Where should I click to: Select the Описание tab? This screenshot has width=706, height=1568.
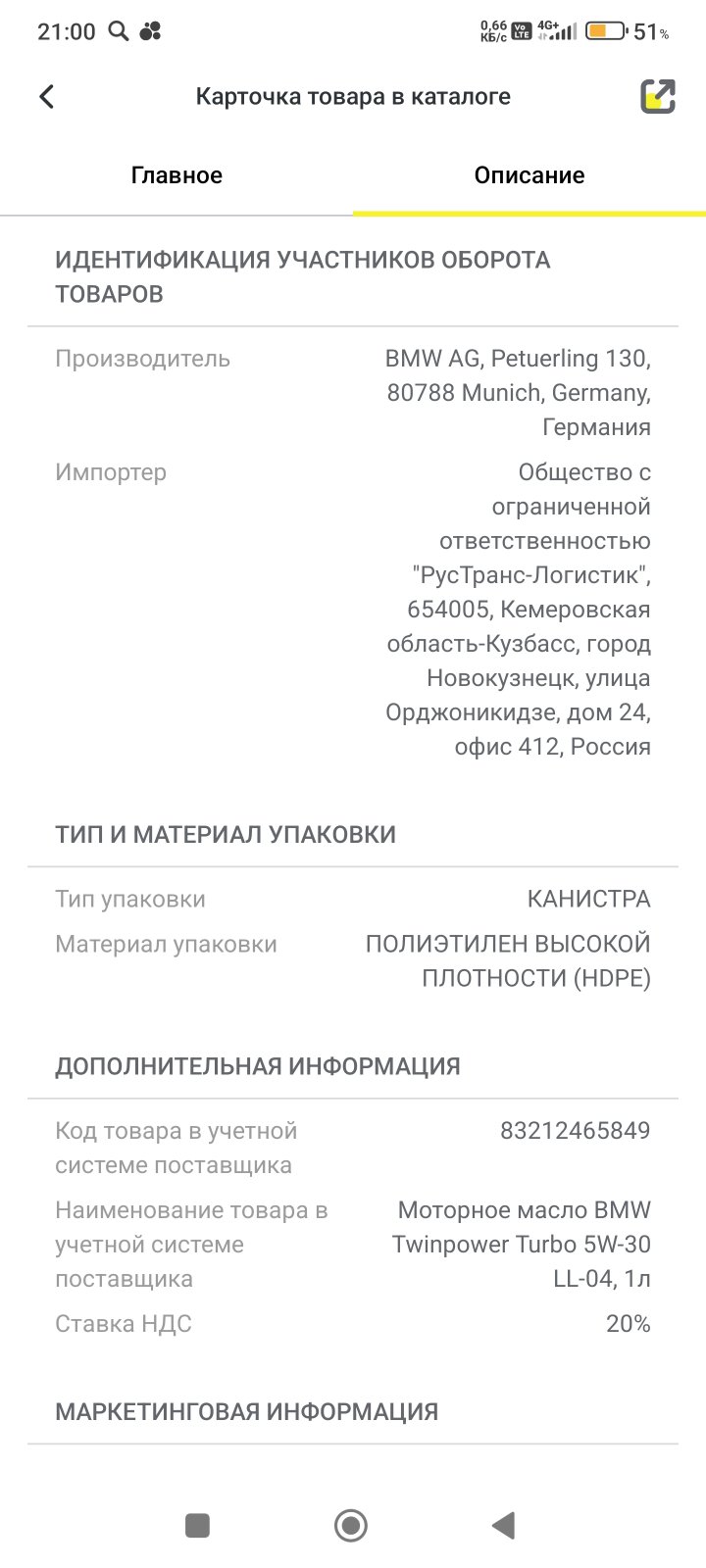[x=529, y=175]
